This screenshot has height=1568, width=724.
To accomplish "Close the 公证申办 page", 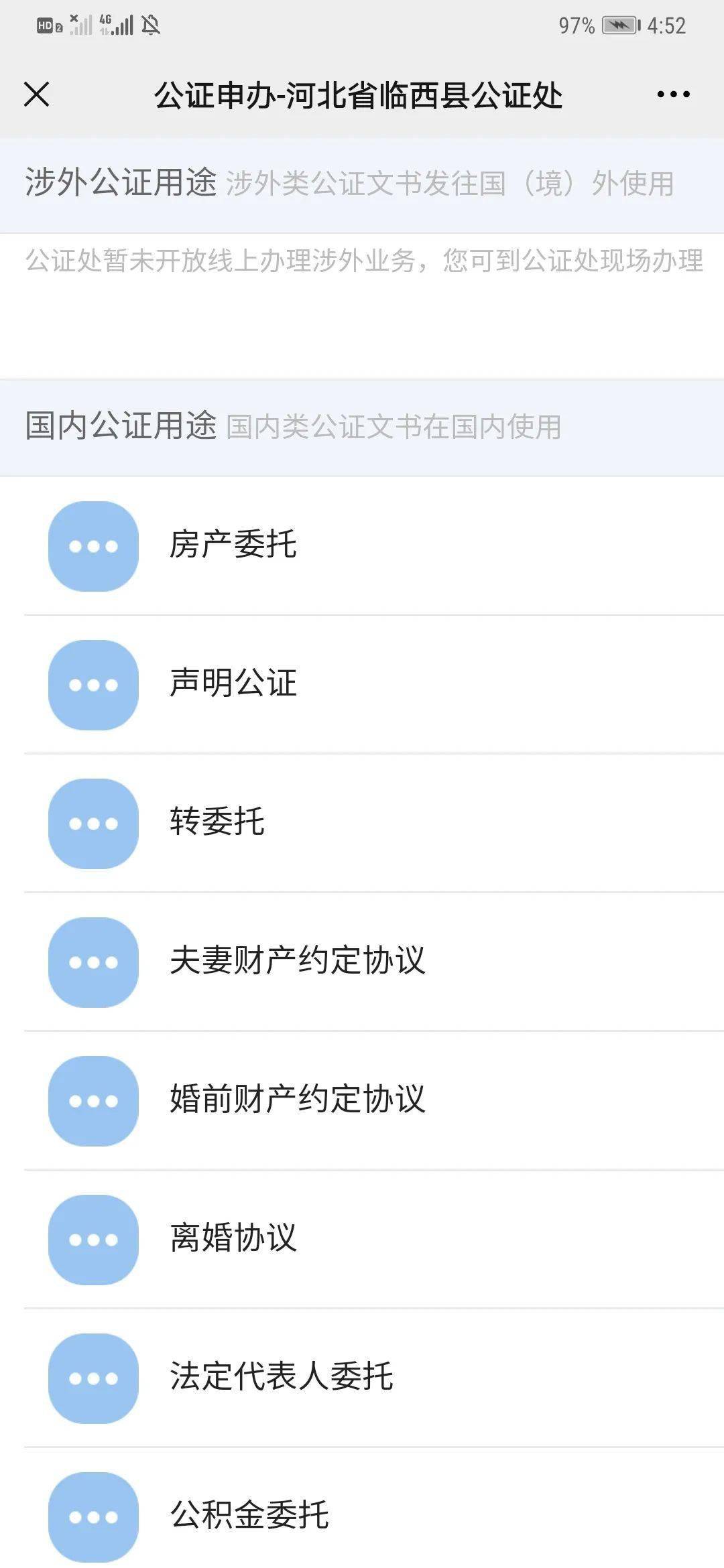I will click(x=37, y=94).
